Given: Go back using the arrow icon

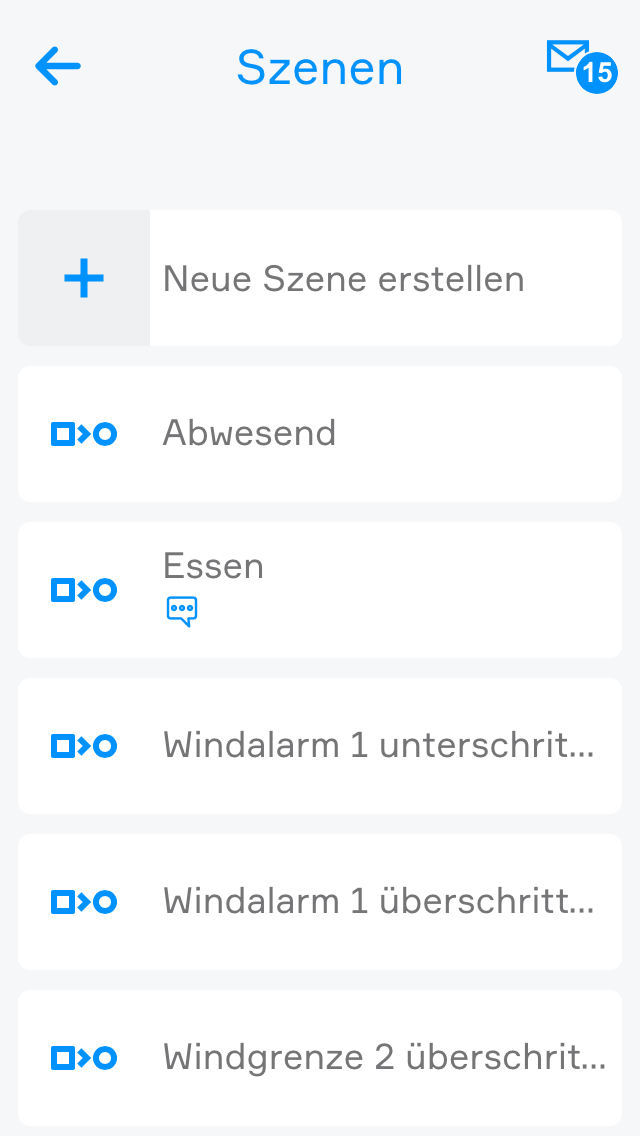Looking at the screenshot, I should [58, 67].
